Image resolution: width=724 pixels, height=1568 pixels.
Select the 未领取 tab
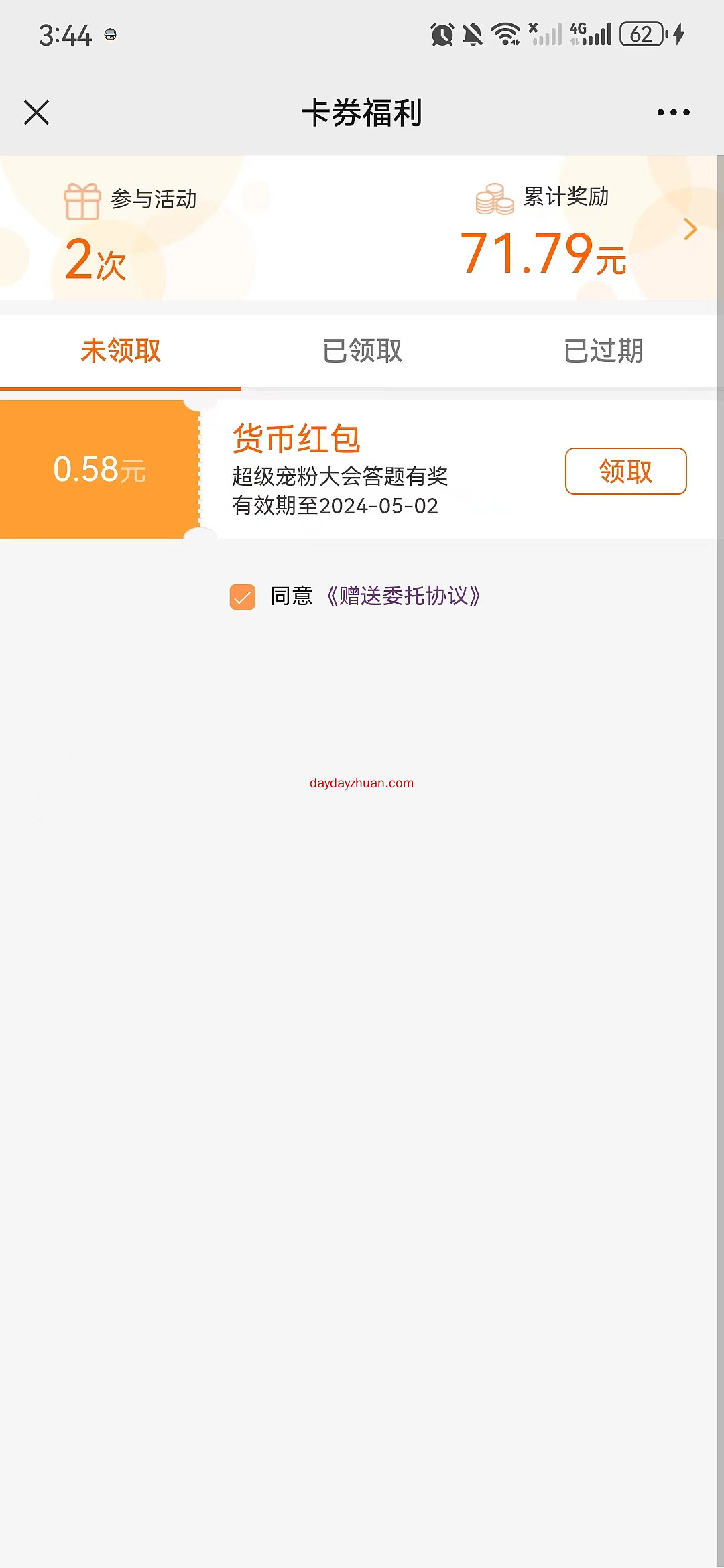[121, 350]
